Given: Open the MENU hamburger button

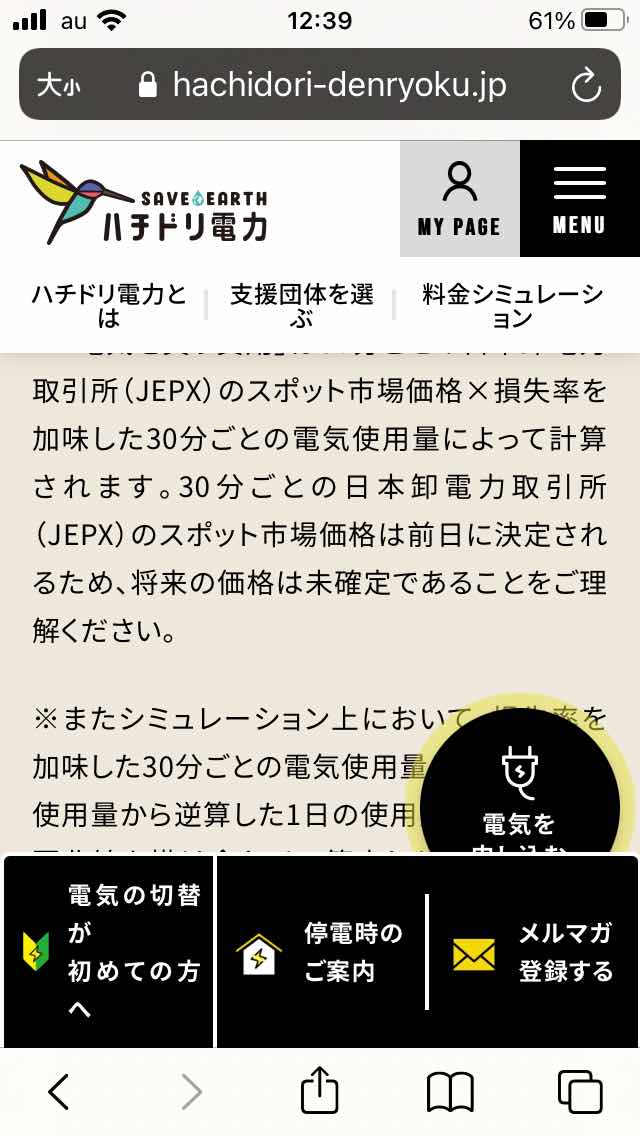Looking at the screenshot, I should click(x=579, y=199).
